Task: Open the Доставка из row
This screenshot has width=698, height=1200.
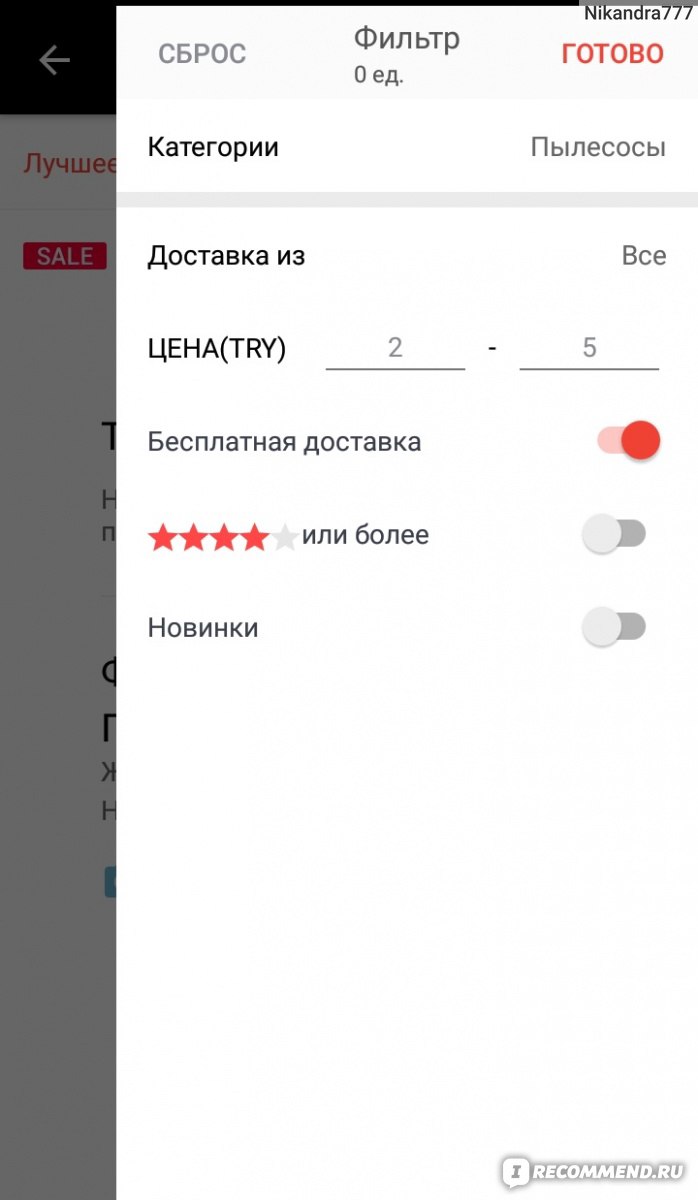Action: pyautogui.click(x=407, y=256)
